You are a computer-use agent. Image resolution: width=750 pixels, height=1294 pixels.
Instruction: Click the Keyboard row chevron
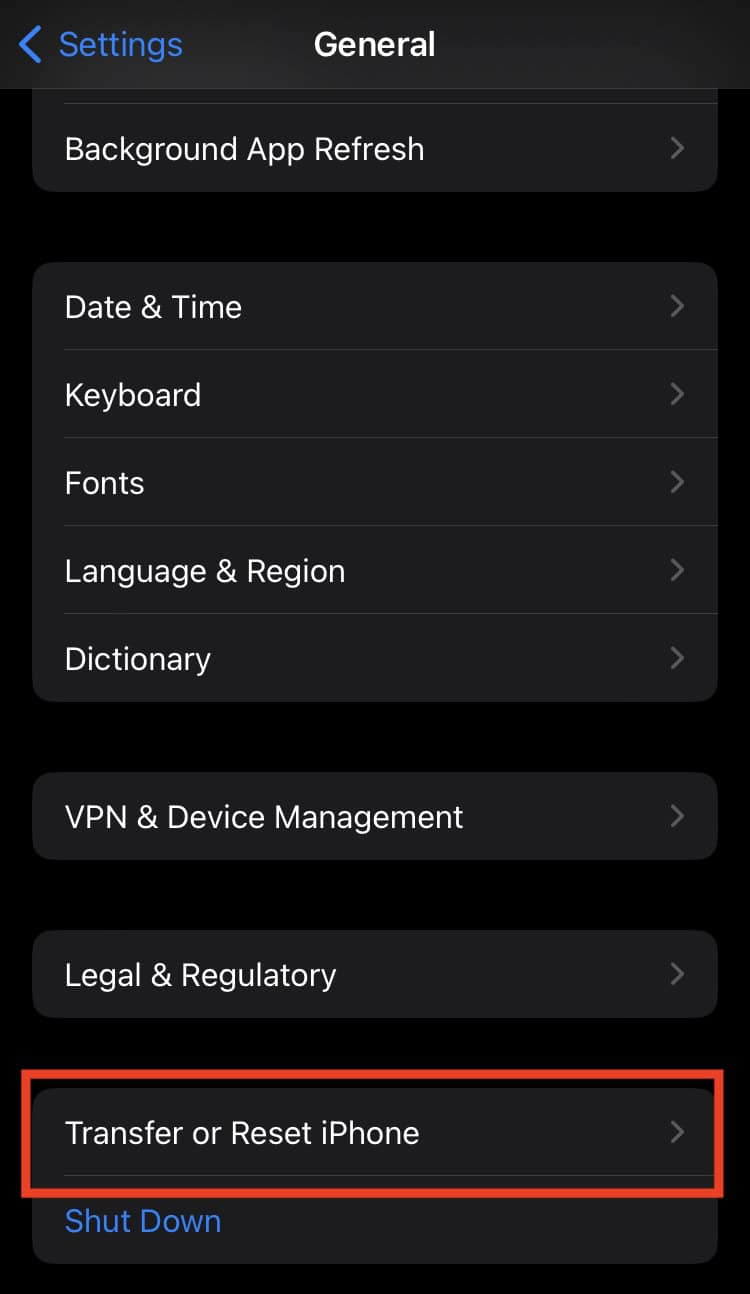(x=678, y=394)
